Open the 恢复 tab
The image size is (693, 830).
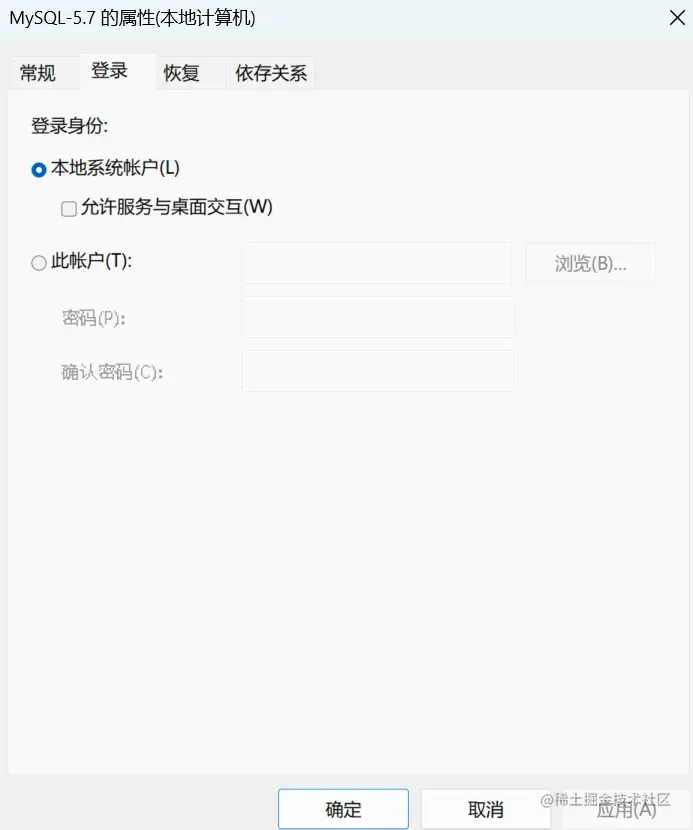(182, 73)
